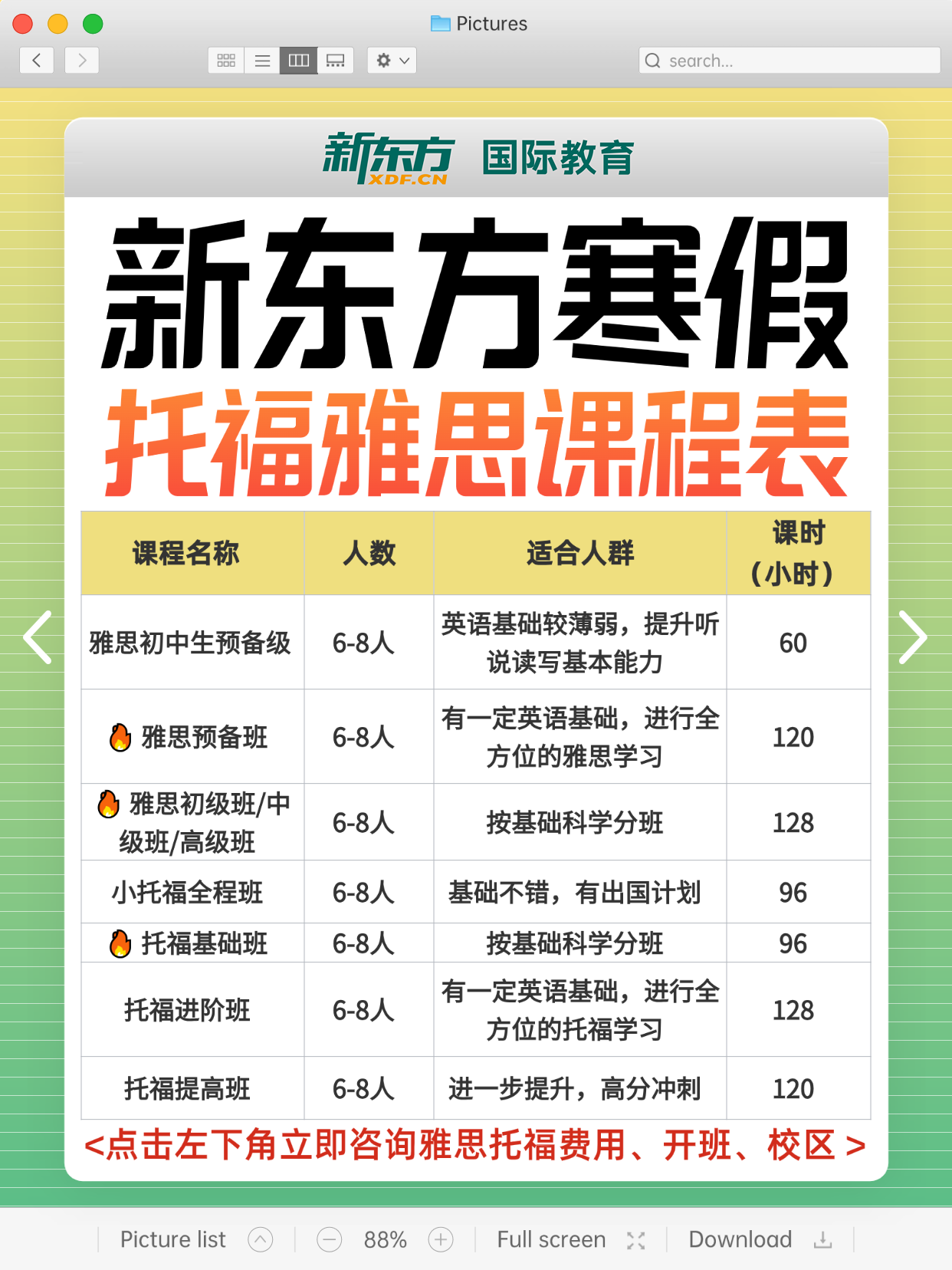The image size is (952, 1270).
Task: Switch to list view
Action: pyautogui.click(x=262, y=61)
